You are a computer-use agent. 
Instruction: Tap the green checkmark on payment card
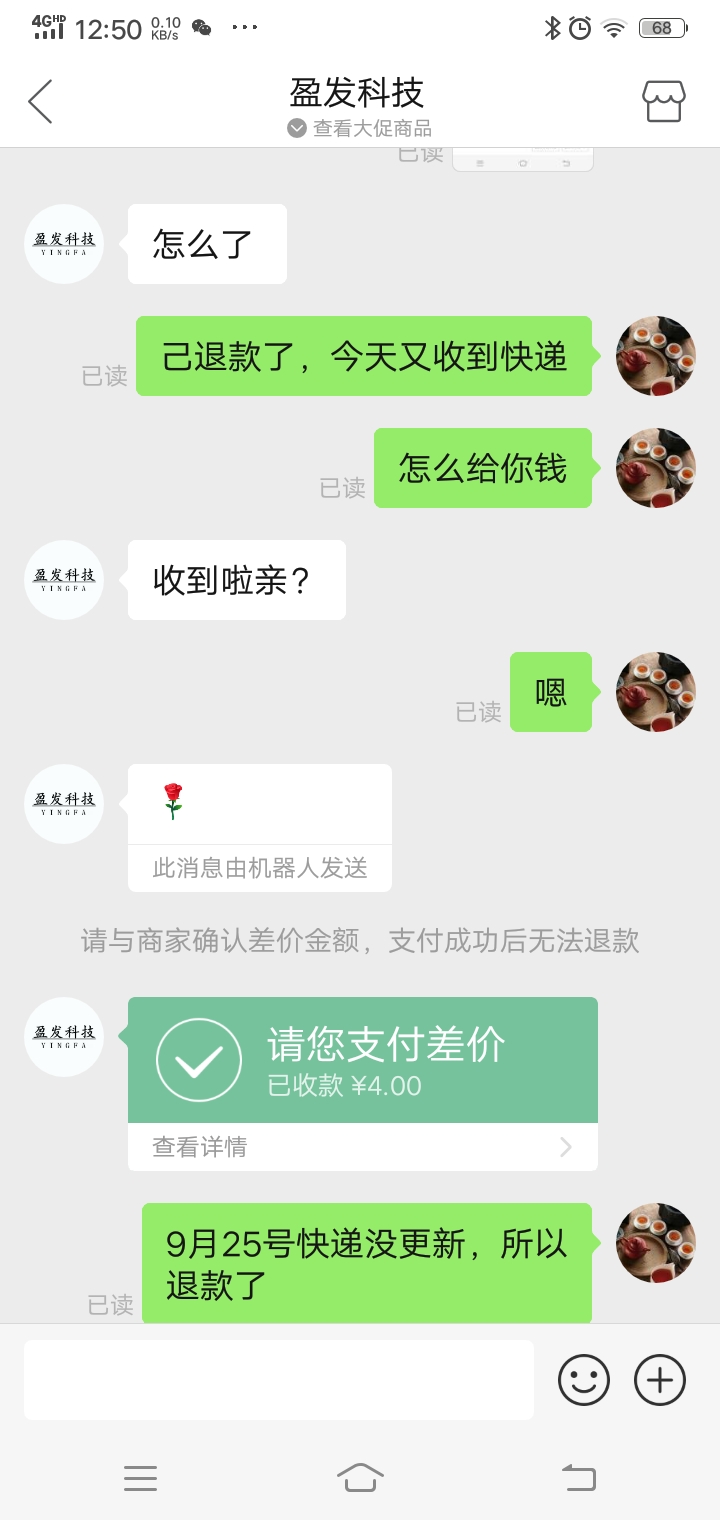click(x=197, y=1059)
